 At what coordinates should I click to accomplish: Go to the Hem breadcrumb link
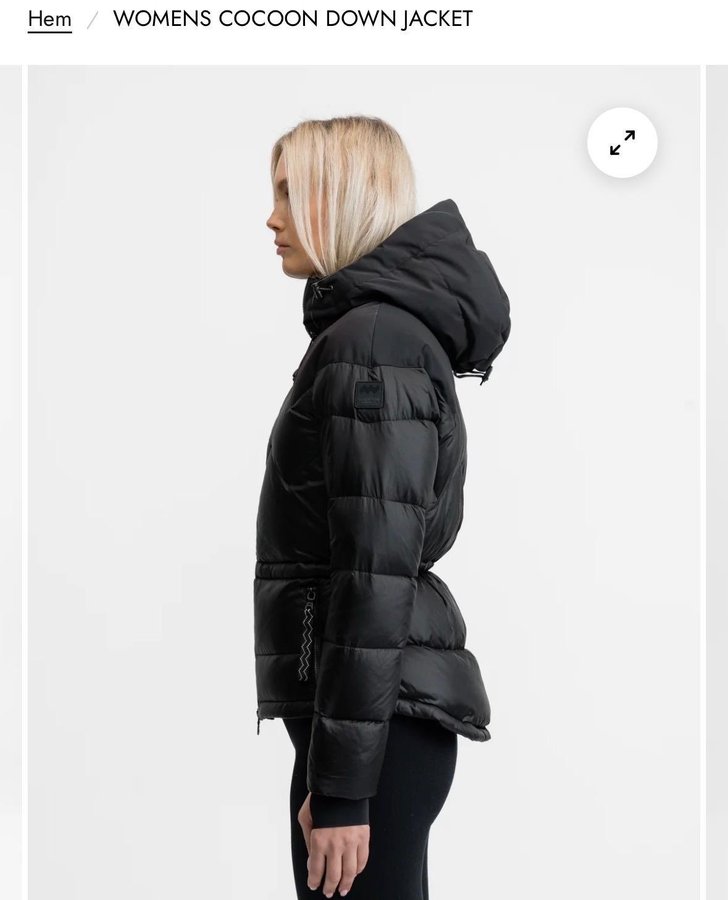[49, 19]
